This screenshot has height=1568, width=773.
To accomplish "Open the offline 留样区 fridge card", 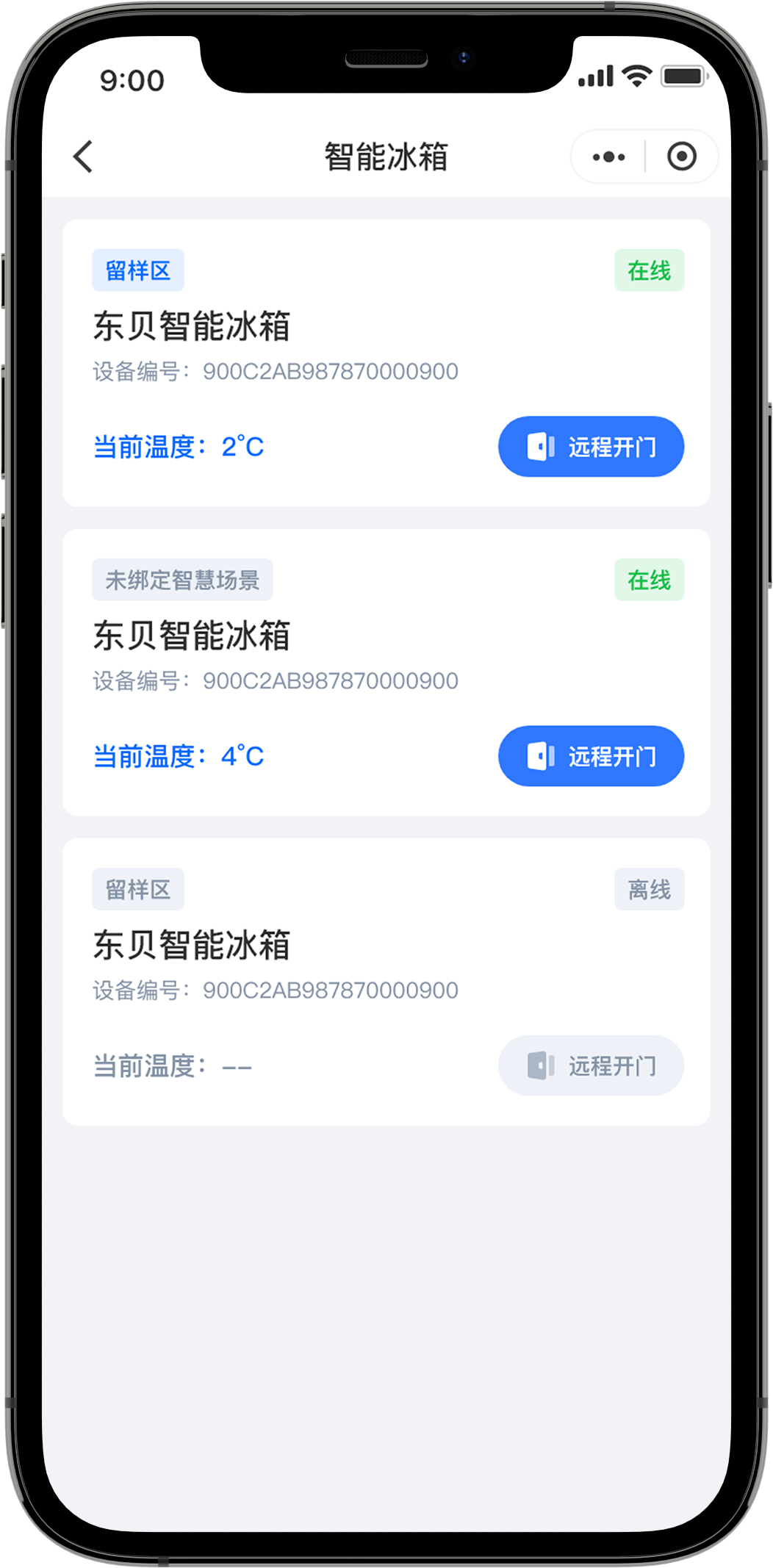I will tap(386, 982).
